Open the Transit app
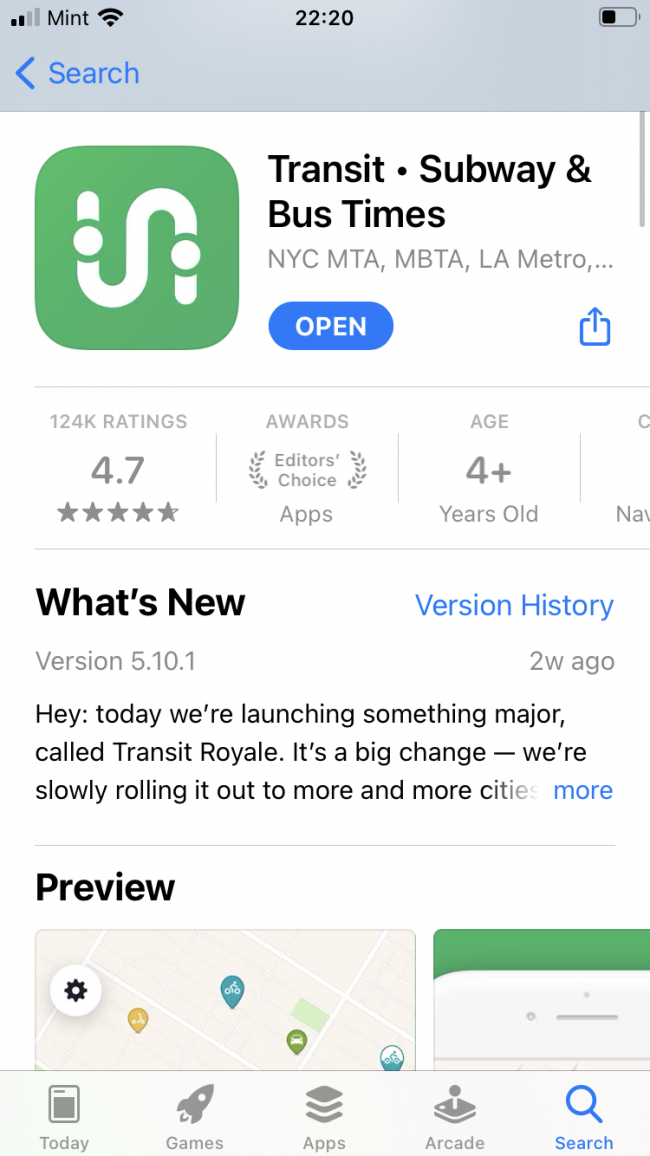650x1156 pixels. click(330, 326)
